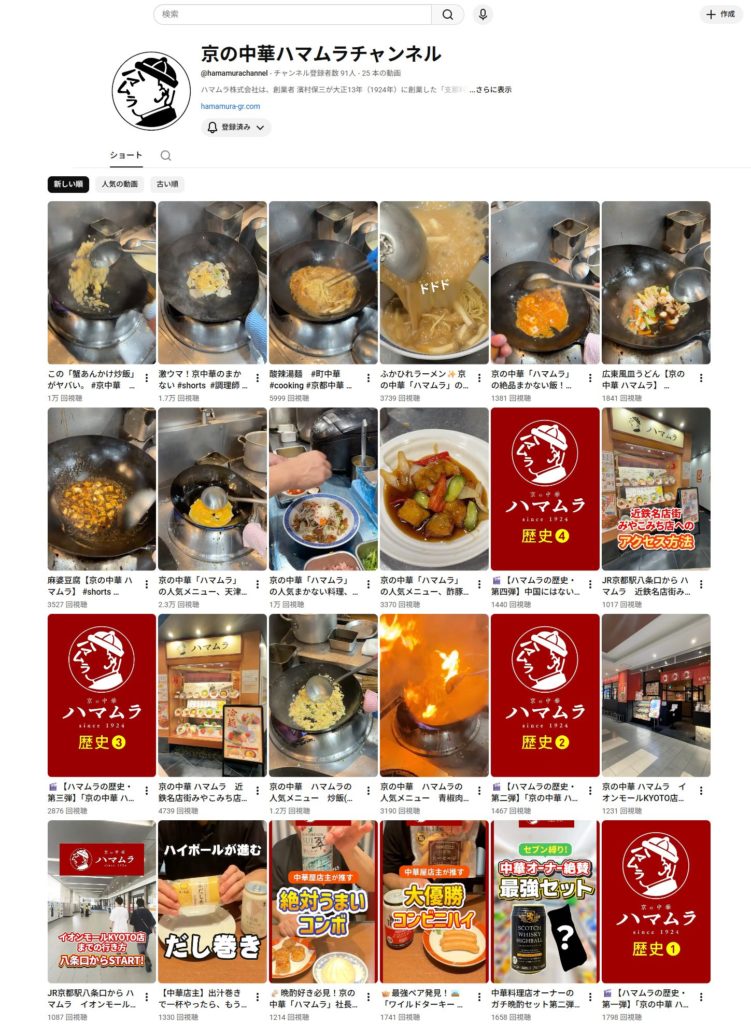Screen dimensions: 751x1024
Task: Watch the 最強ペア発見 ワイルドターキー short
Action: 434,901
